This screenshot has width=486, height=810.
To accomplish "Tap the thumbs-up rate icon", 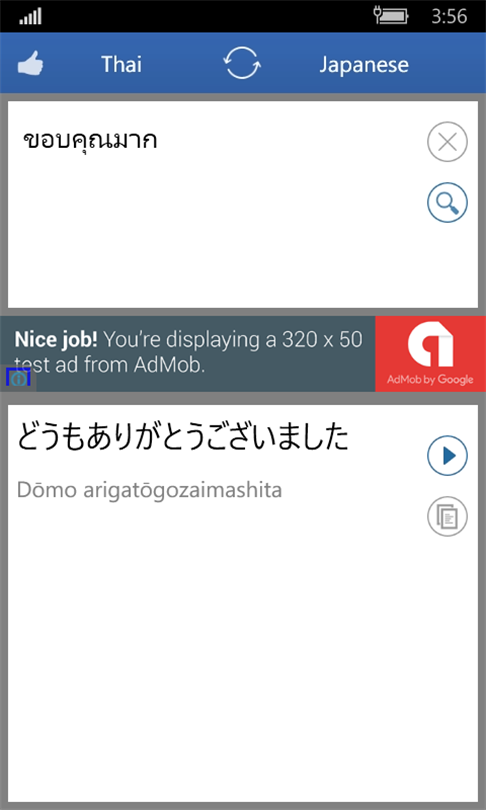I will click(x=30, y=65).
